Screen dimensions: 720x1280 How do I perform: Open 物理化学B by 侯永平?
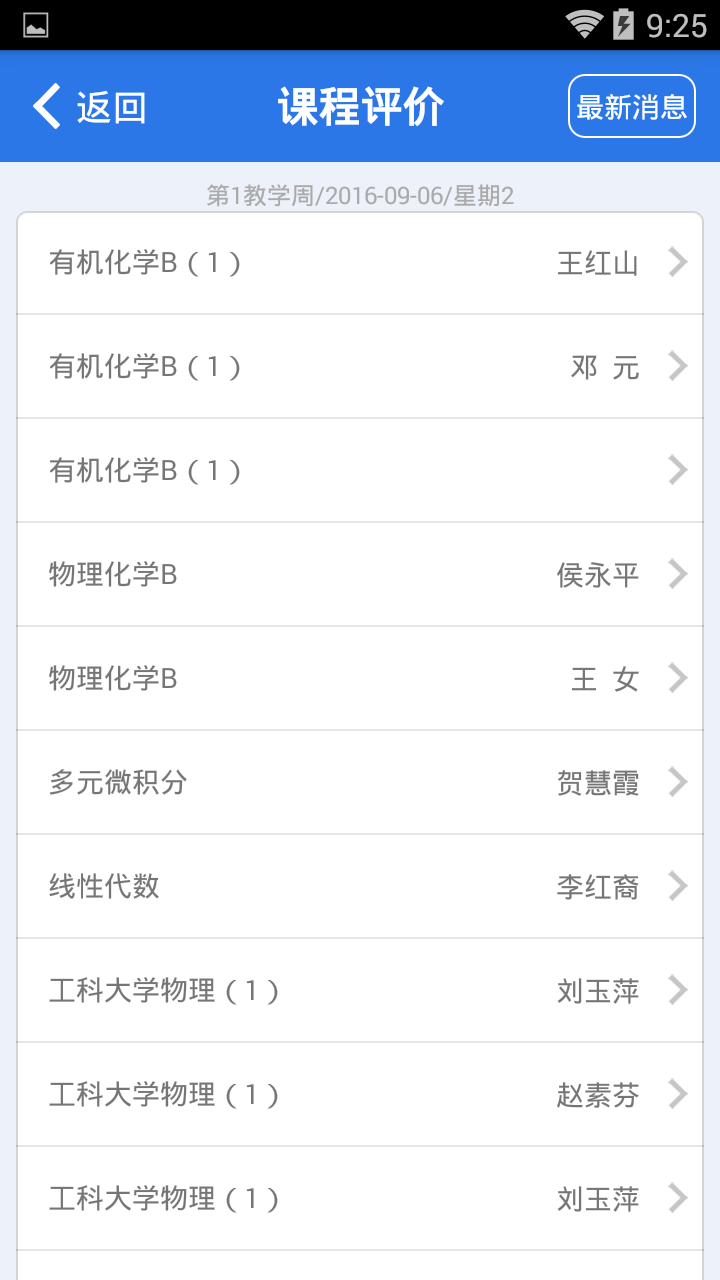coord(360,575)
